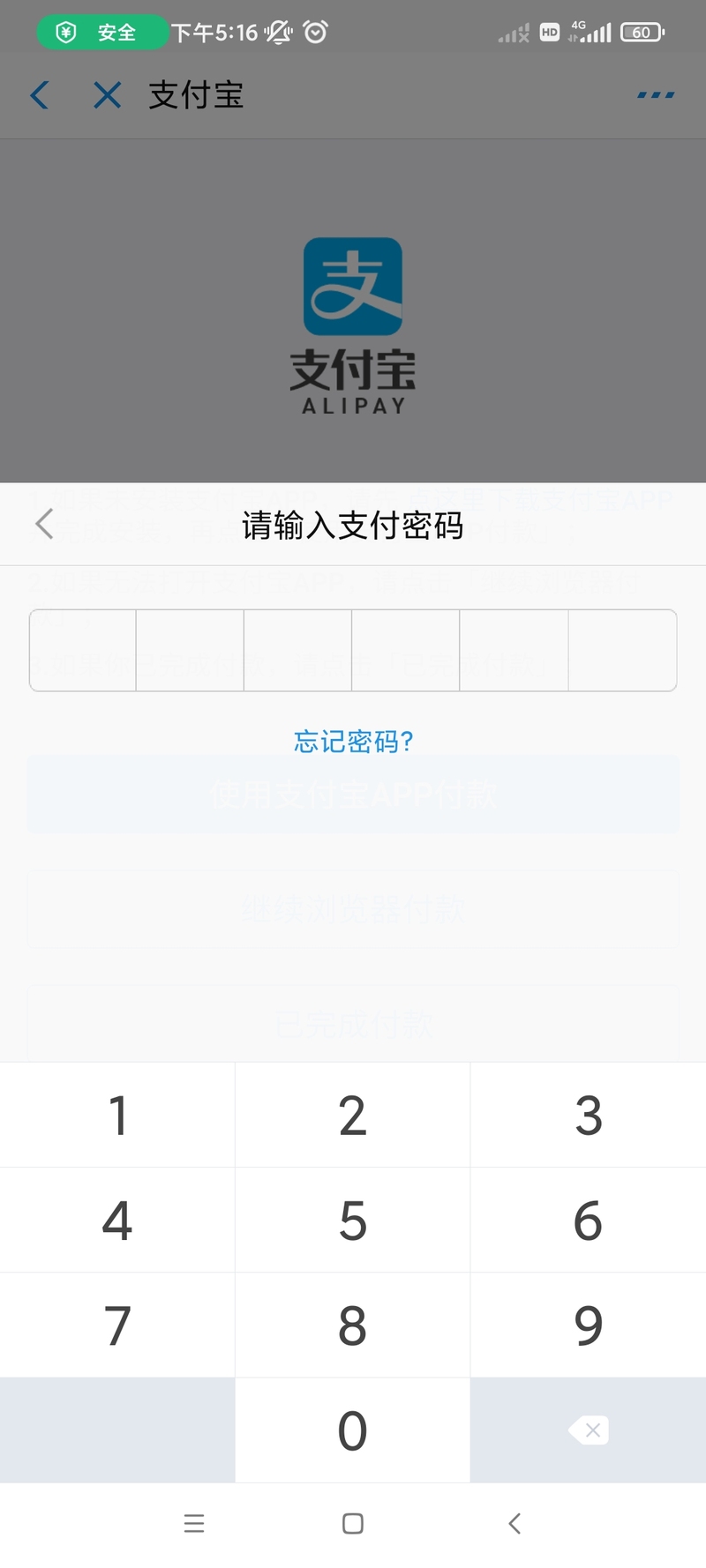Enter digit 7 on the keypad
Viewport: 706px width, 1568px height.
pos(117,1325)
